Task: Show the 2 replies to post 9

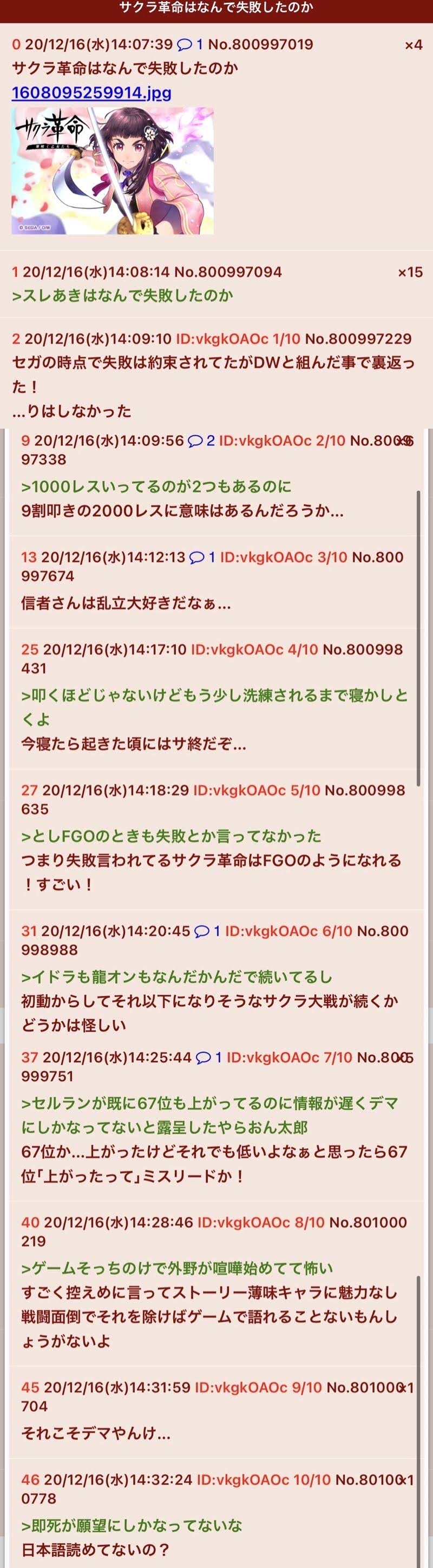Action: pyautogui.click(x=201, y=441)
